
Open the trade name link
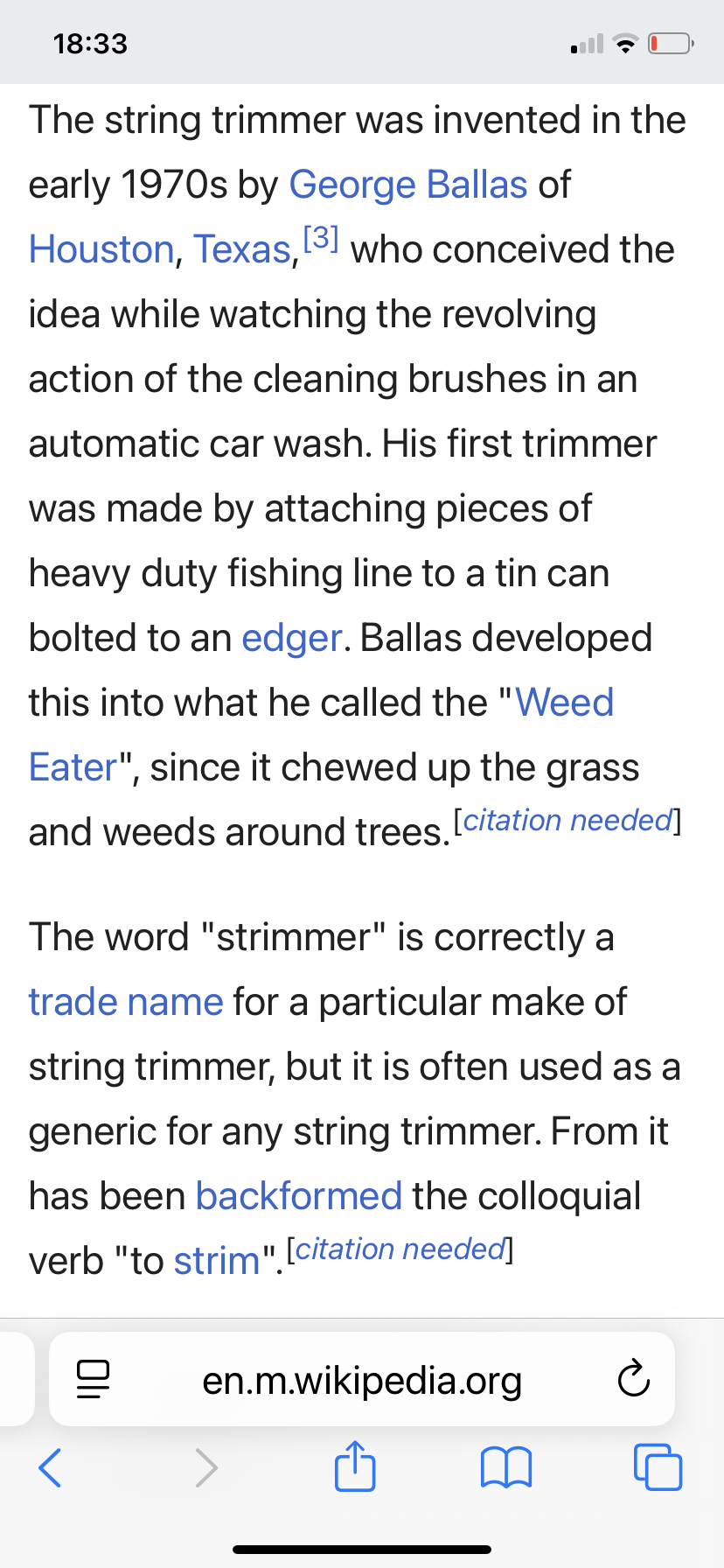pos(126,1002)
